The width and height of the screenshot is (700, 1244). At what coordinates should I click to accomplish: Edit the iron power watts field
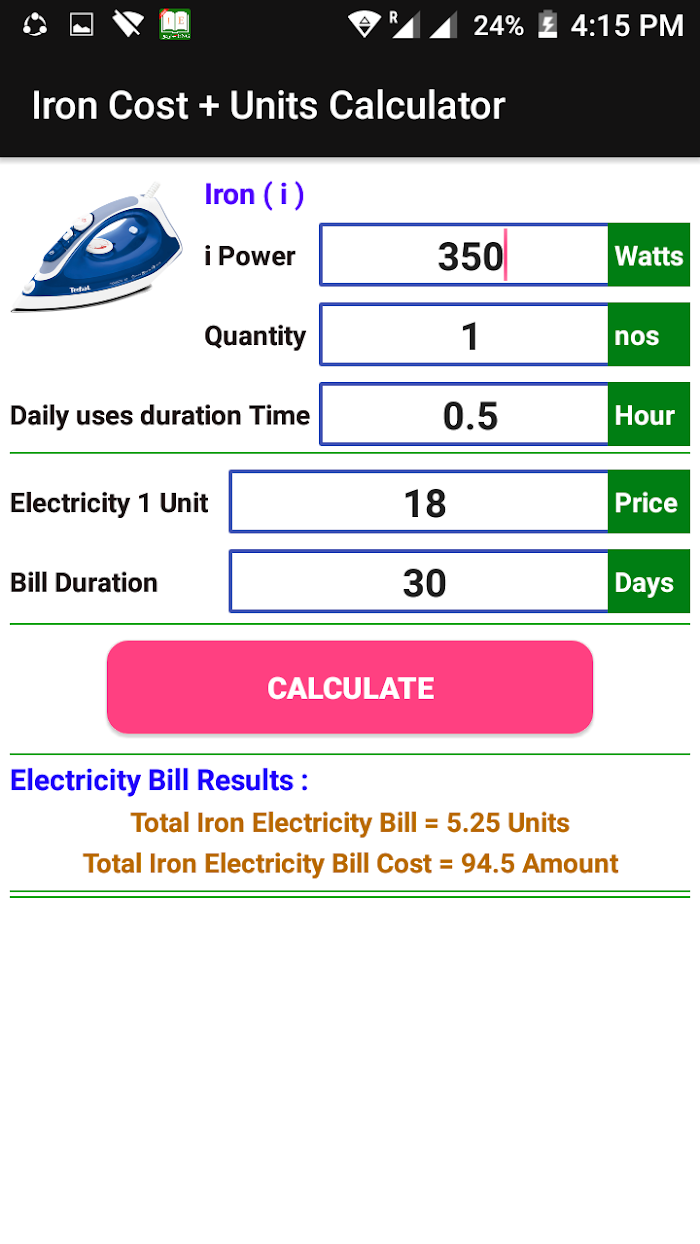[464, 255]
